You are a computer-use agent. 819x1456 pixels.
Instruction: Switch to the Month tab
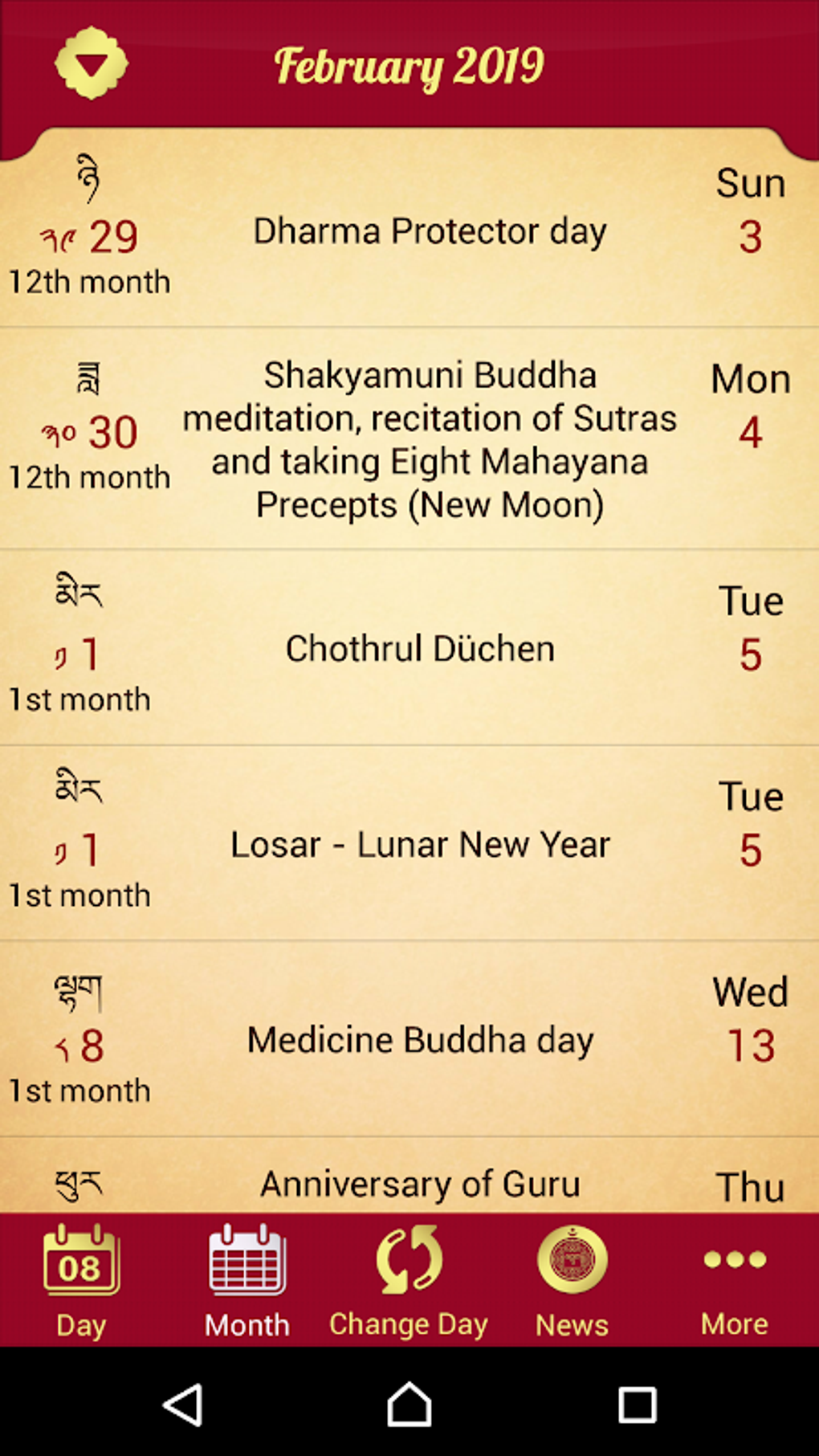pyautogui.click(x=247, y=1280)
